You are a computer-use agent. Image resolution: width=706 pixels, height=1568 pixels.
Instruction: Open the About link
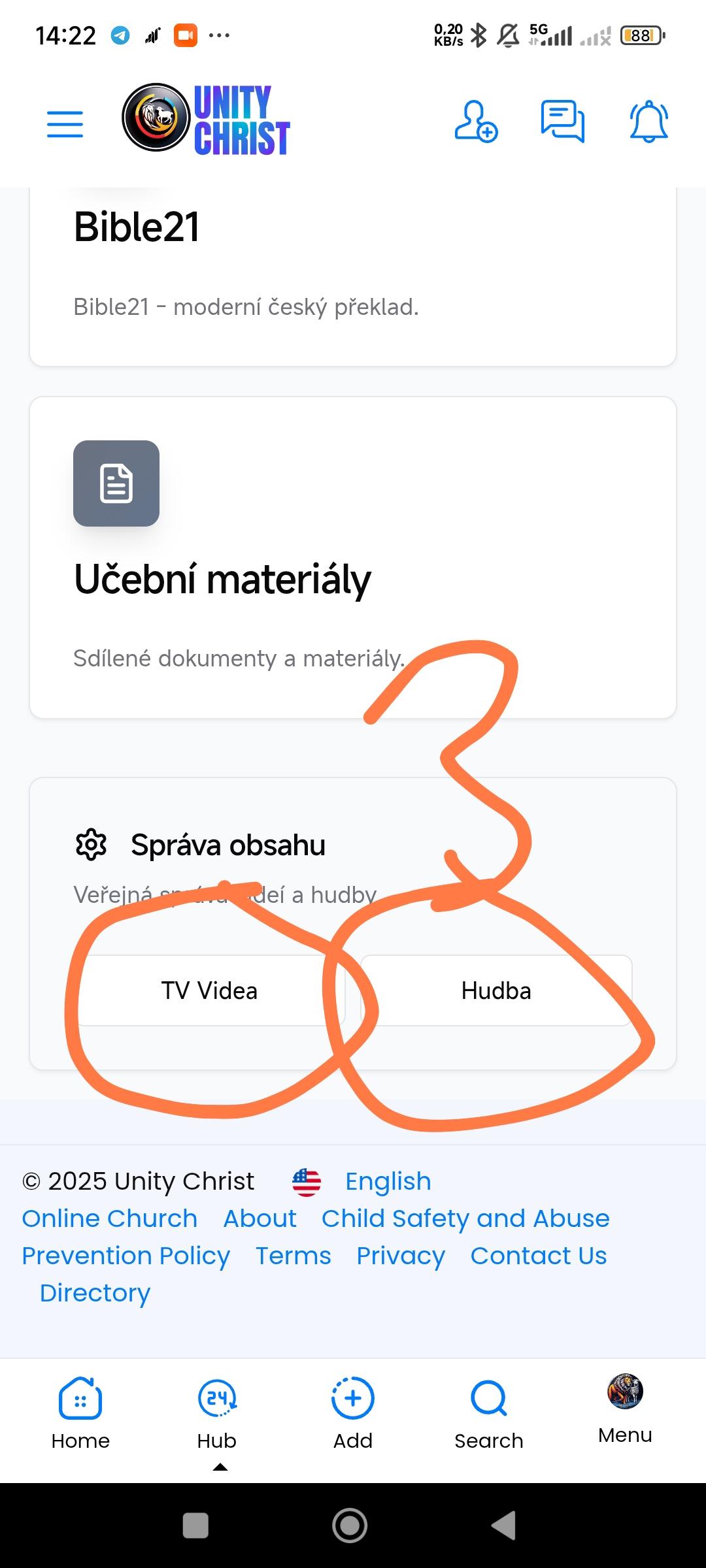[x=260, y=1218]
